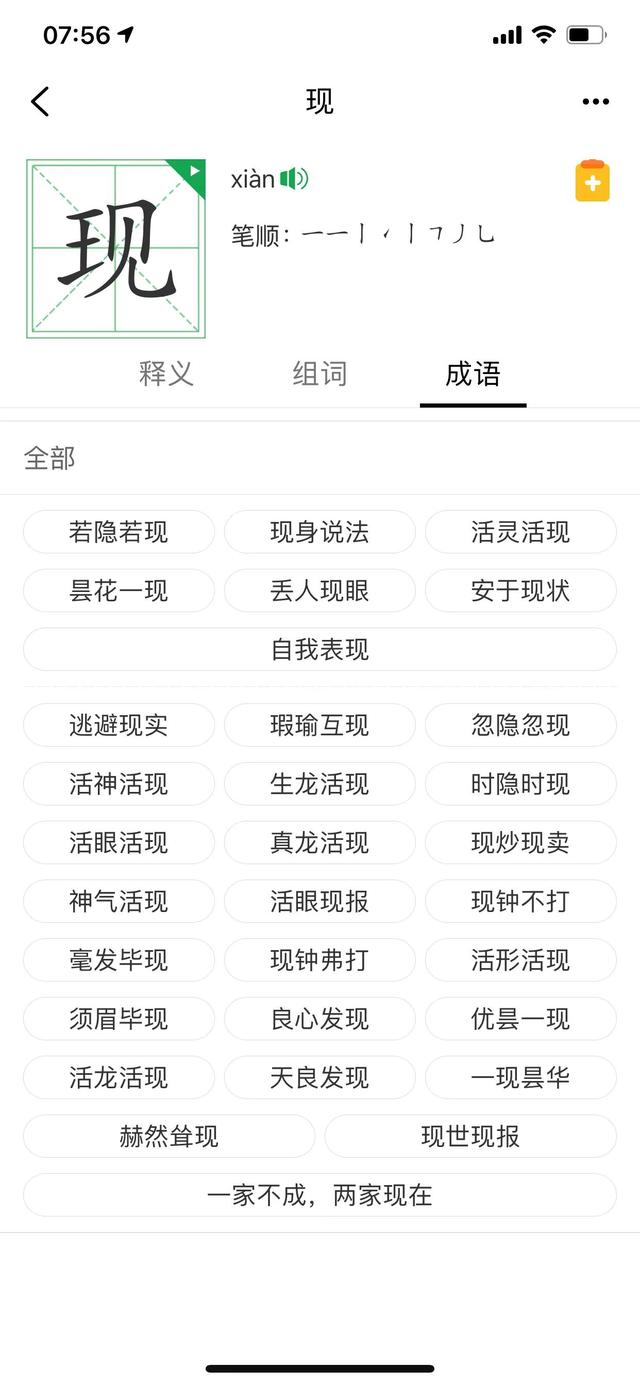
Task: Play the stroke order animation for 现
Action: coord(192,172)
